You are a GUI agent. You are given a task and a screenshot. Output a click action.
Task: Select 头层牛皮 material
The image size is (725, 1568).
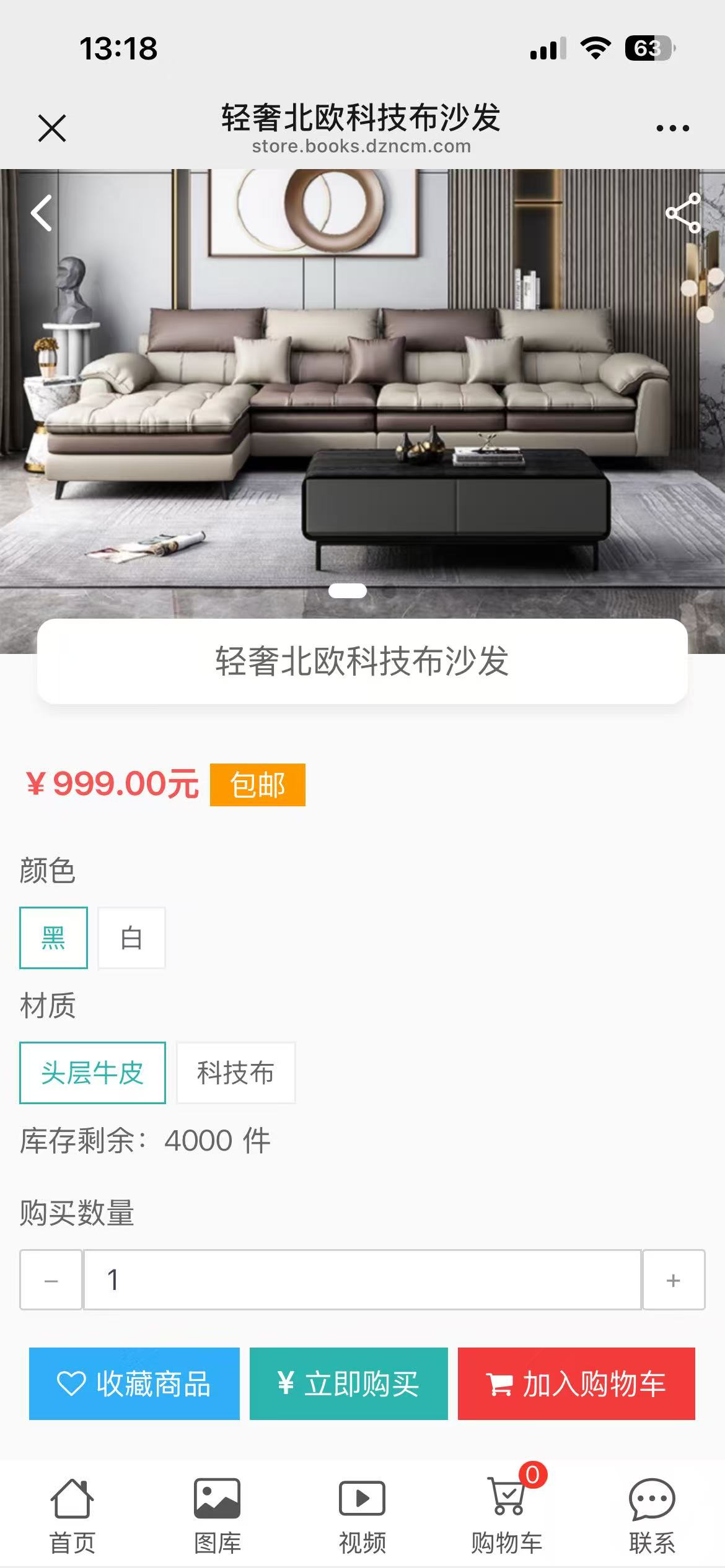(92, 1073)
